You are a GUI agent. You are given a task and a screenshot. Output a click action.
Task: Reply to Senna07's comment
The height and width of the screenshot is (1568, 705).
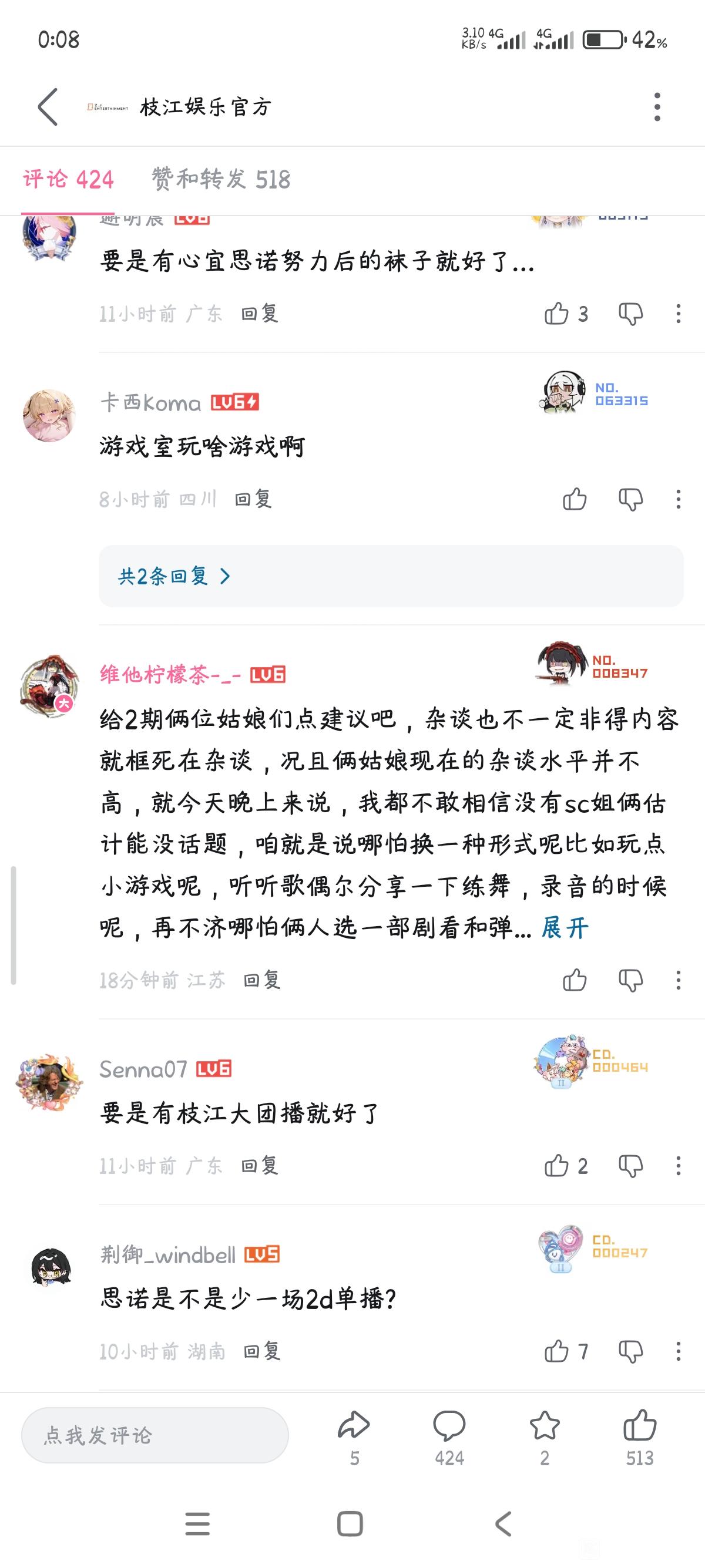point(260,1166)
